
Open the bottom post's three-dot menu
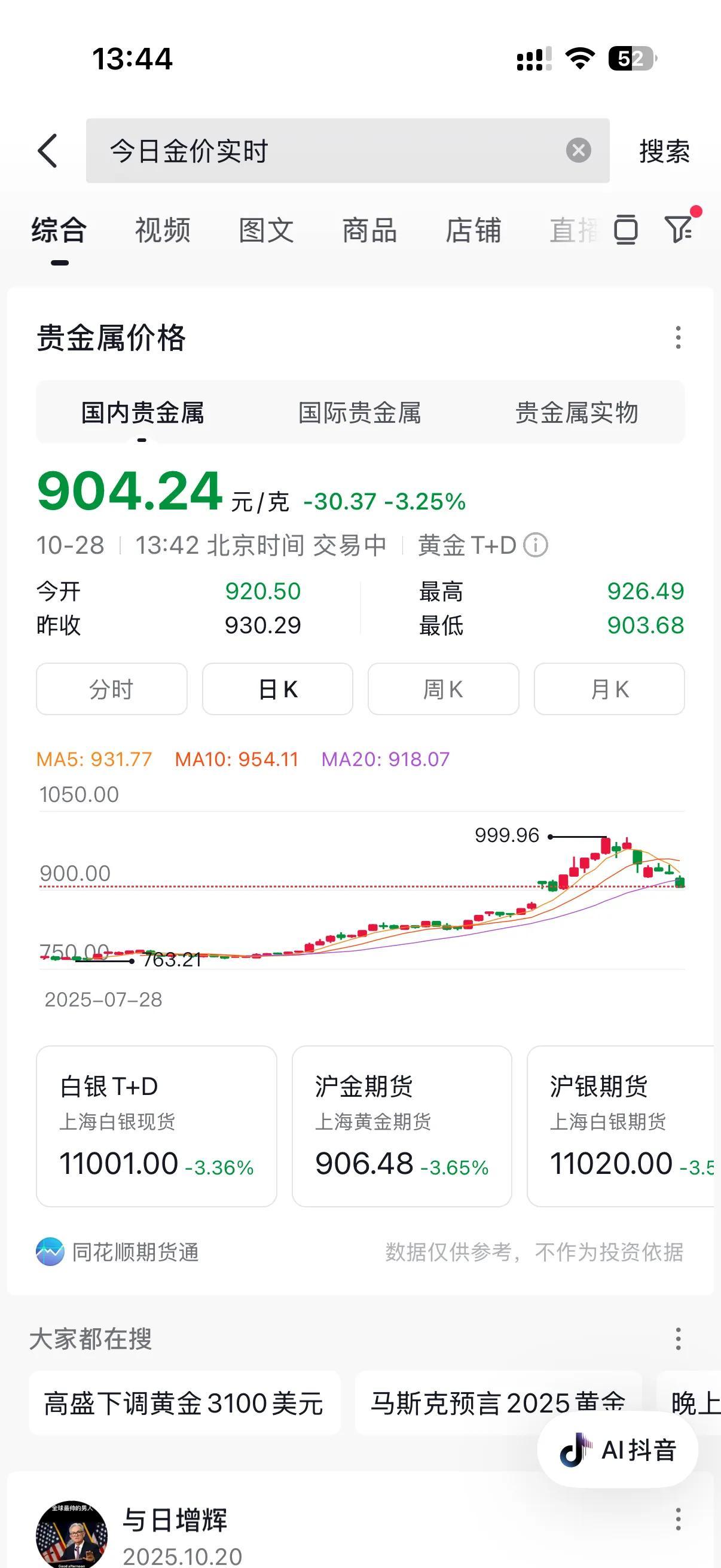(678, 1520)
